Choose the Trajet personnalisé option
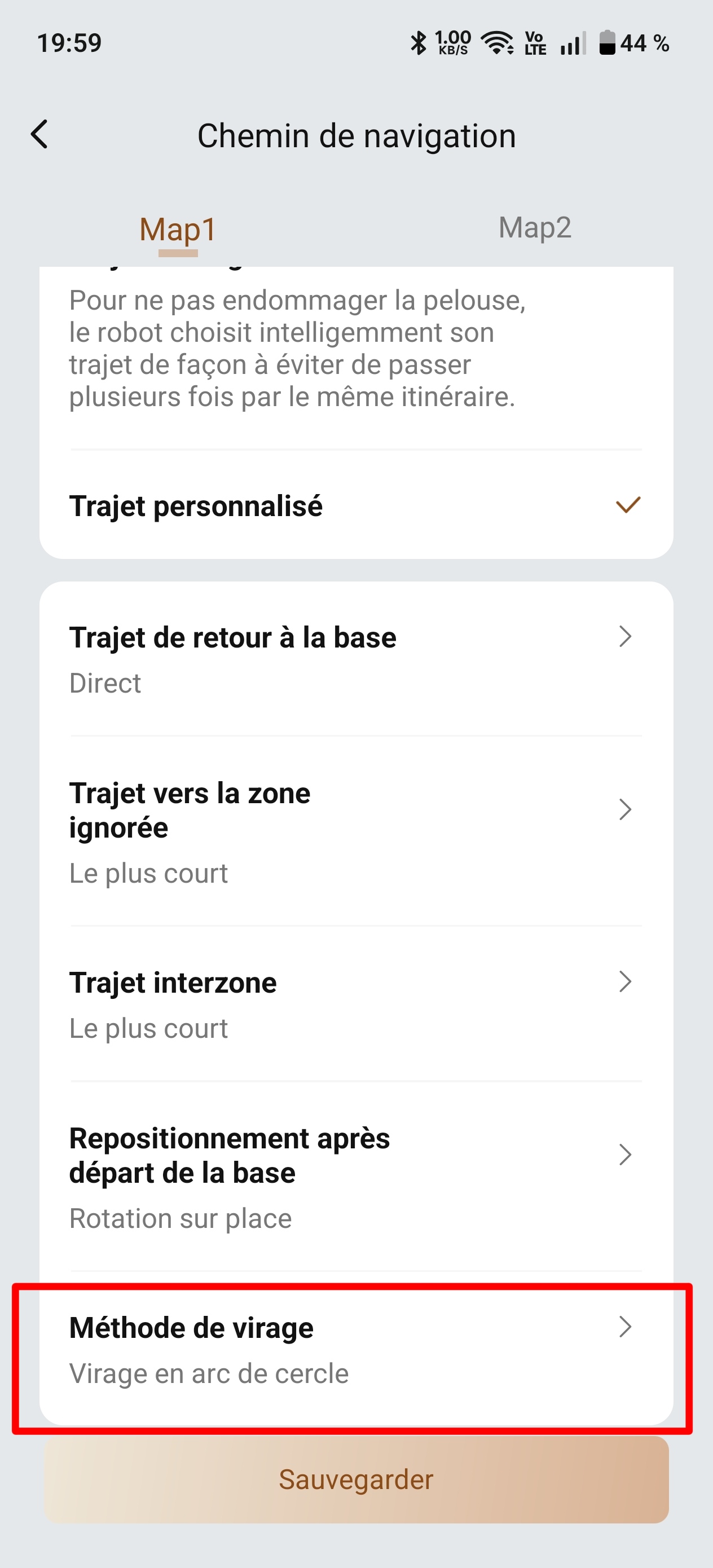This screenshot has width=713, height=1568. (356, 505)
